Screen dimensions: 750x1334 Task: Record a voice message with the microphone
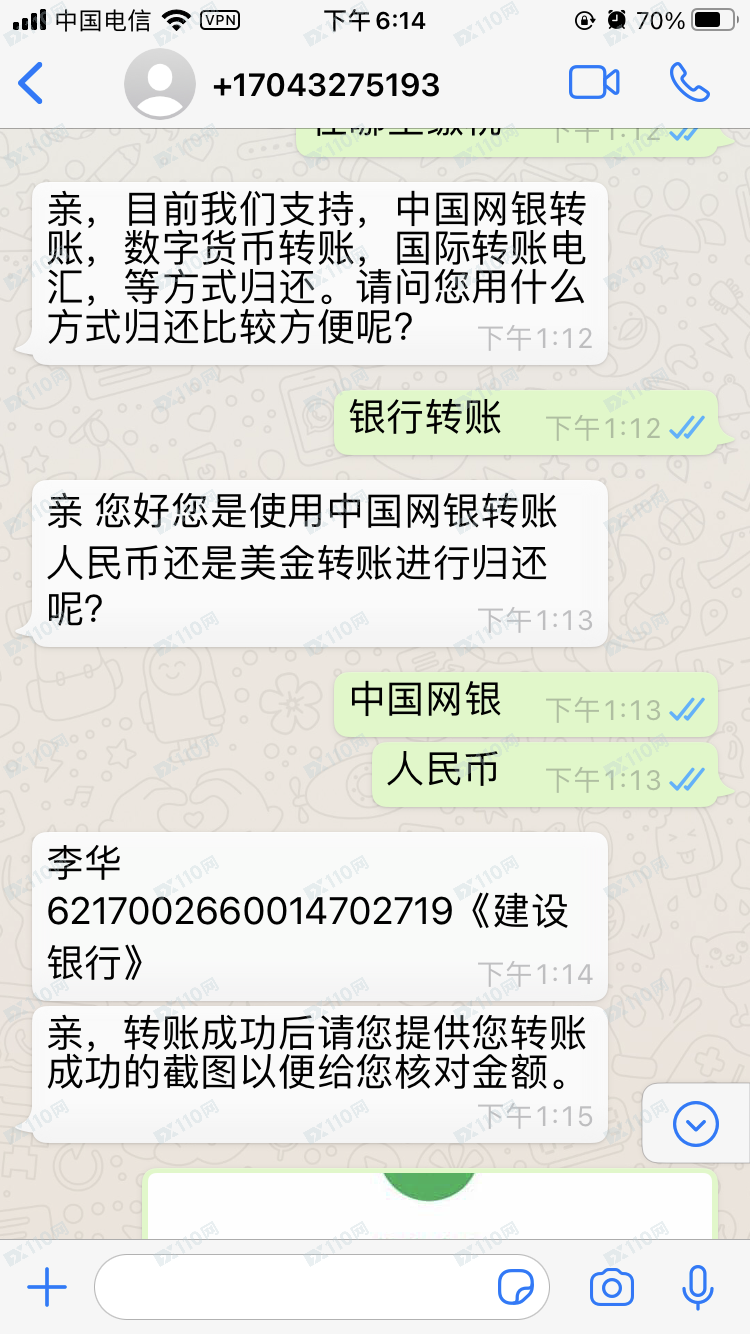point(697,1288)
